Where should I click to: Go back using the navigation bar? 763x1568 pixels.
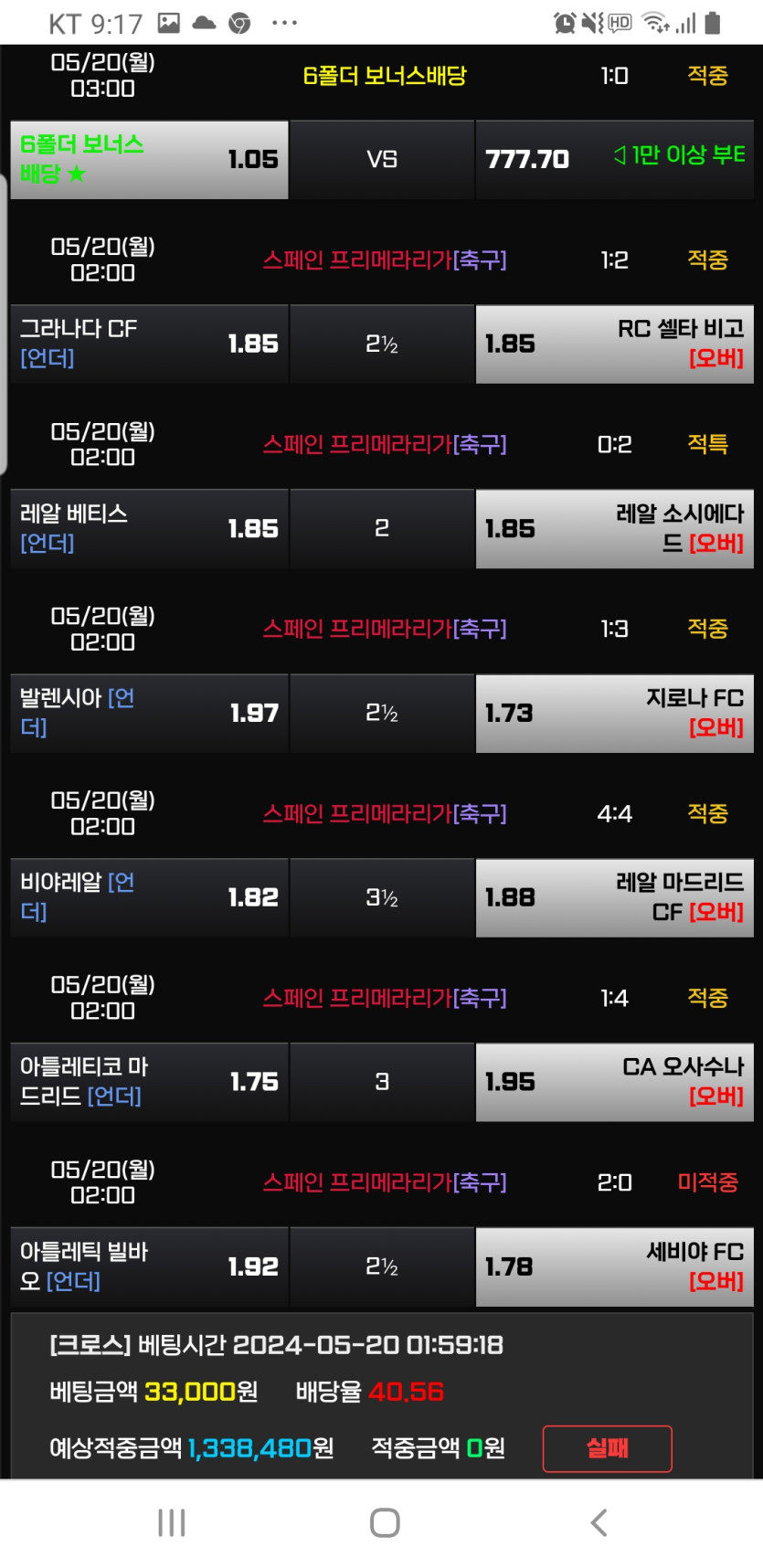point(599,1522)
